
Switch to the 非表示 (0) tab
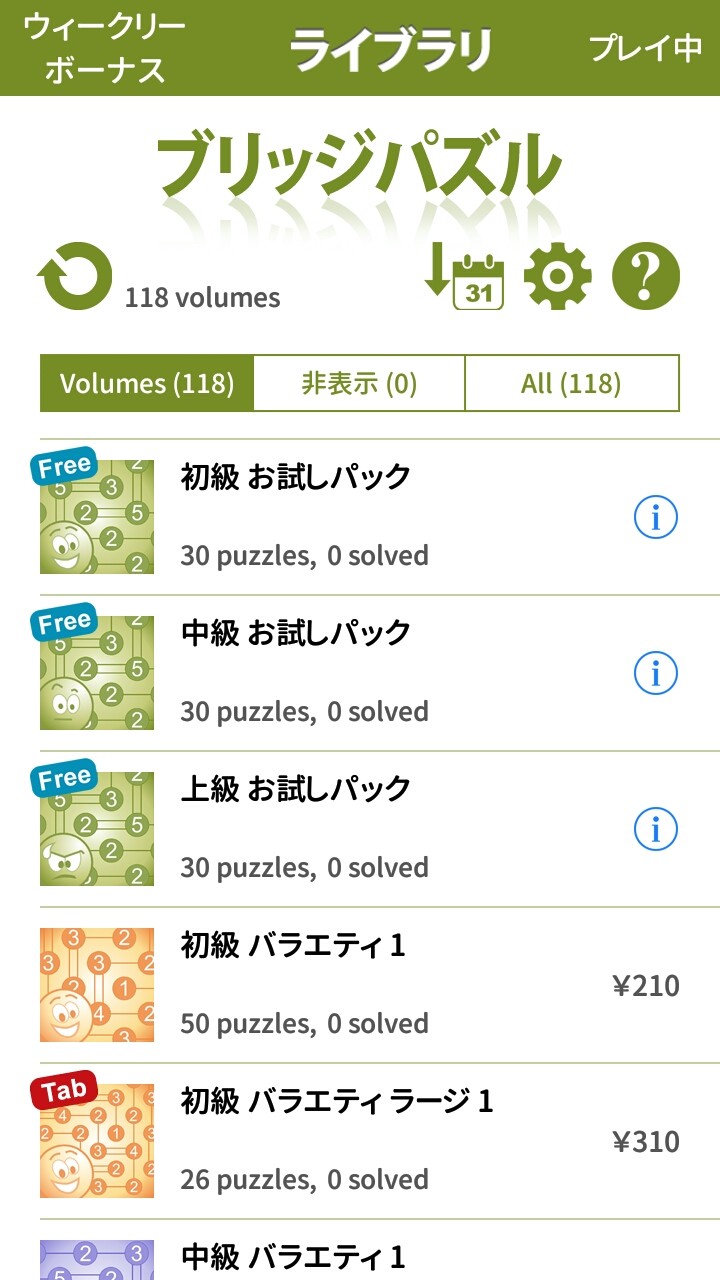tap(359, 383)
